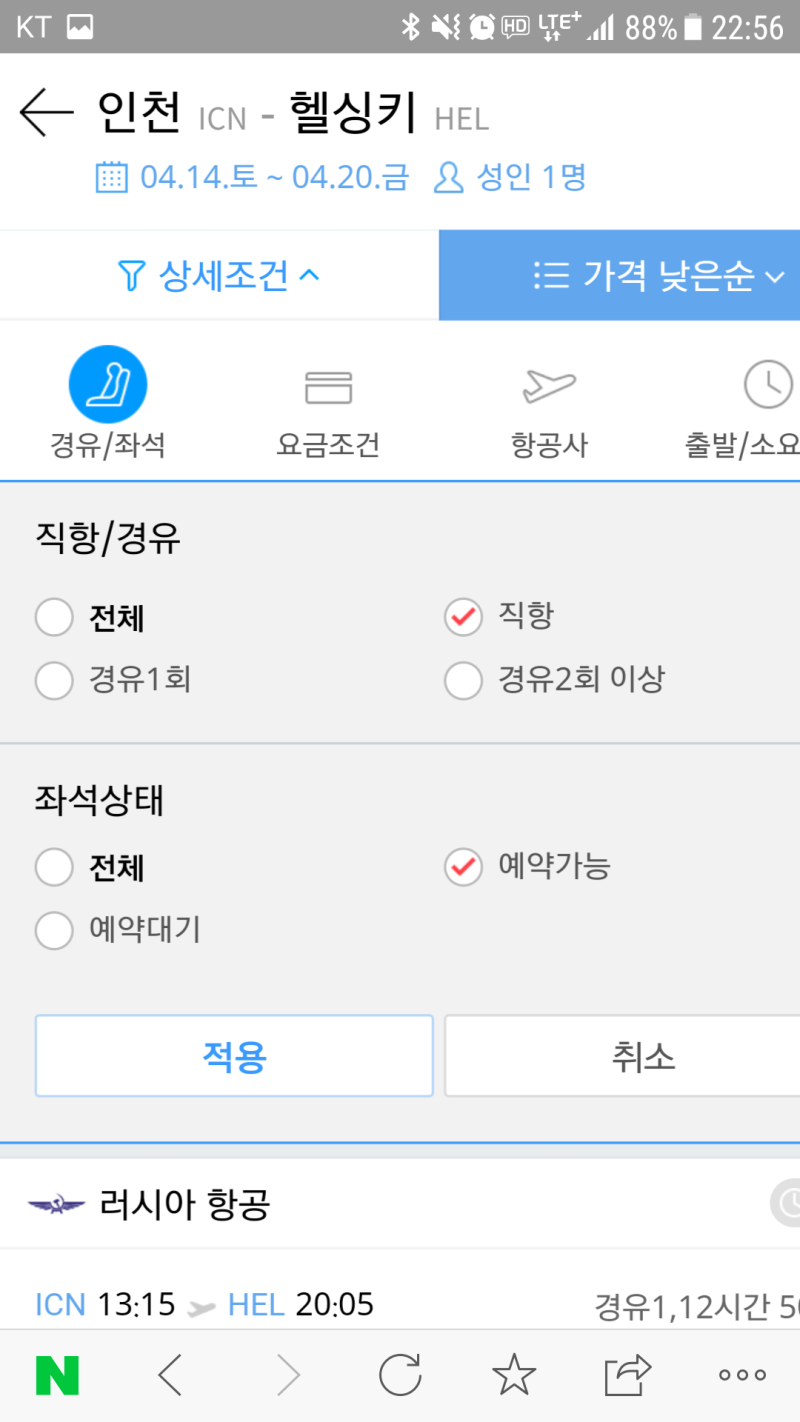Open browser more options with three dots
Image resolution: width=800 pixels, height=1422 pixels.
(x=740, y=1375)
